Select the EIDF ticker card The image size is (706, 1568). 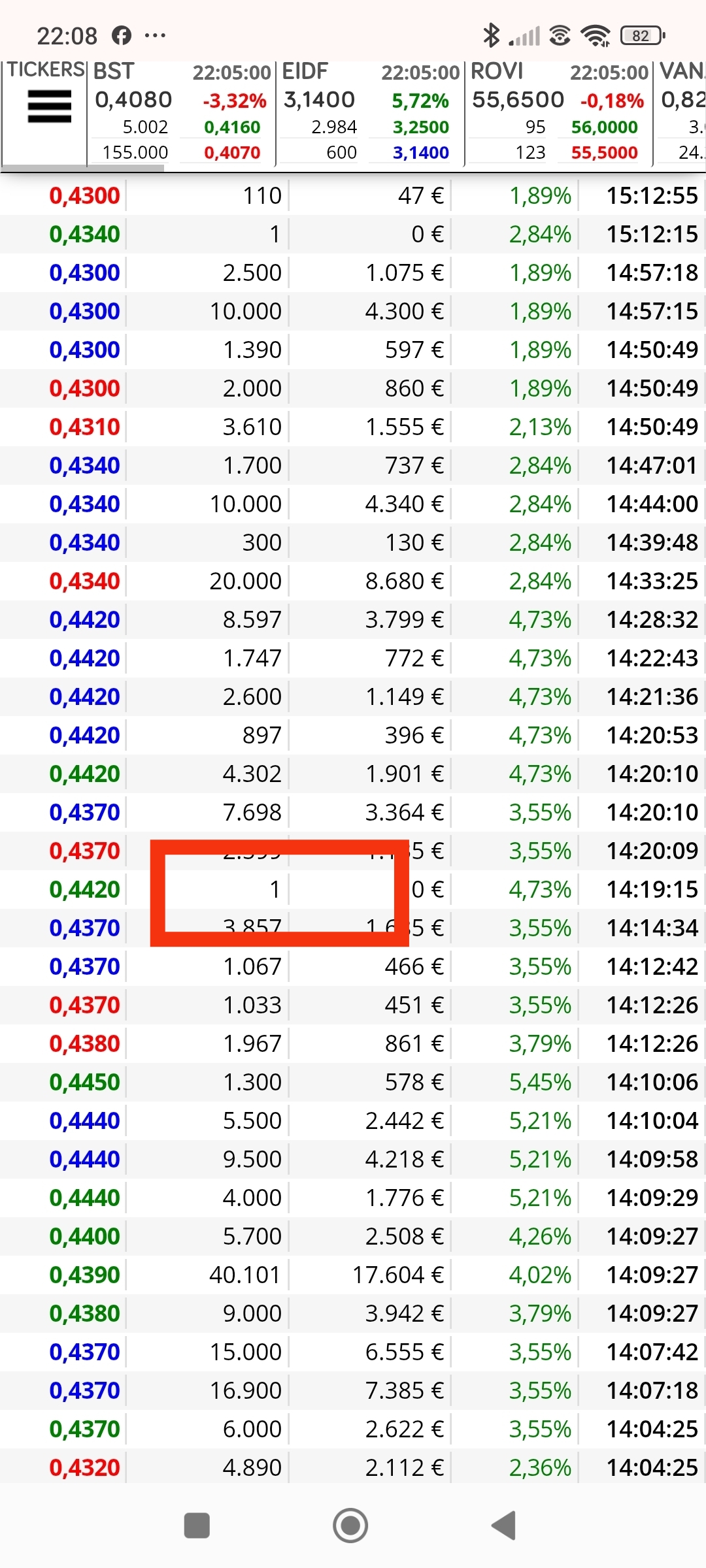click(x=370, y=112)
